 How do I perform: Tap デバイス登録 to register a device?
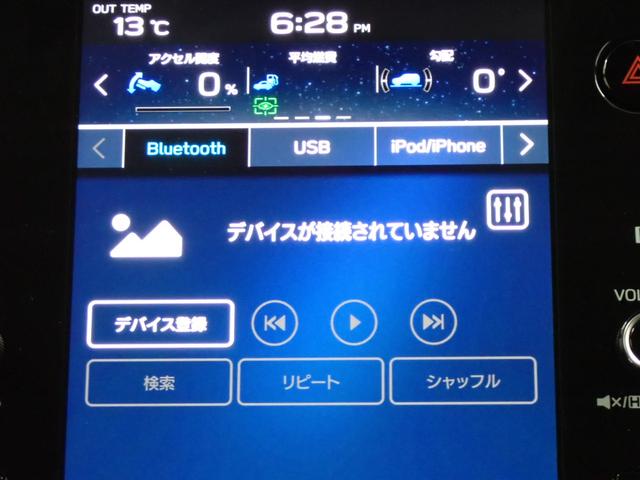point(161,323)
